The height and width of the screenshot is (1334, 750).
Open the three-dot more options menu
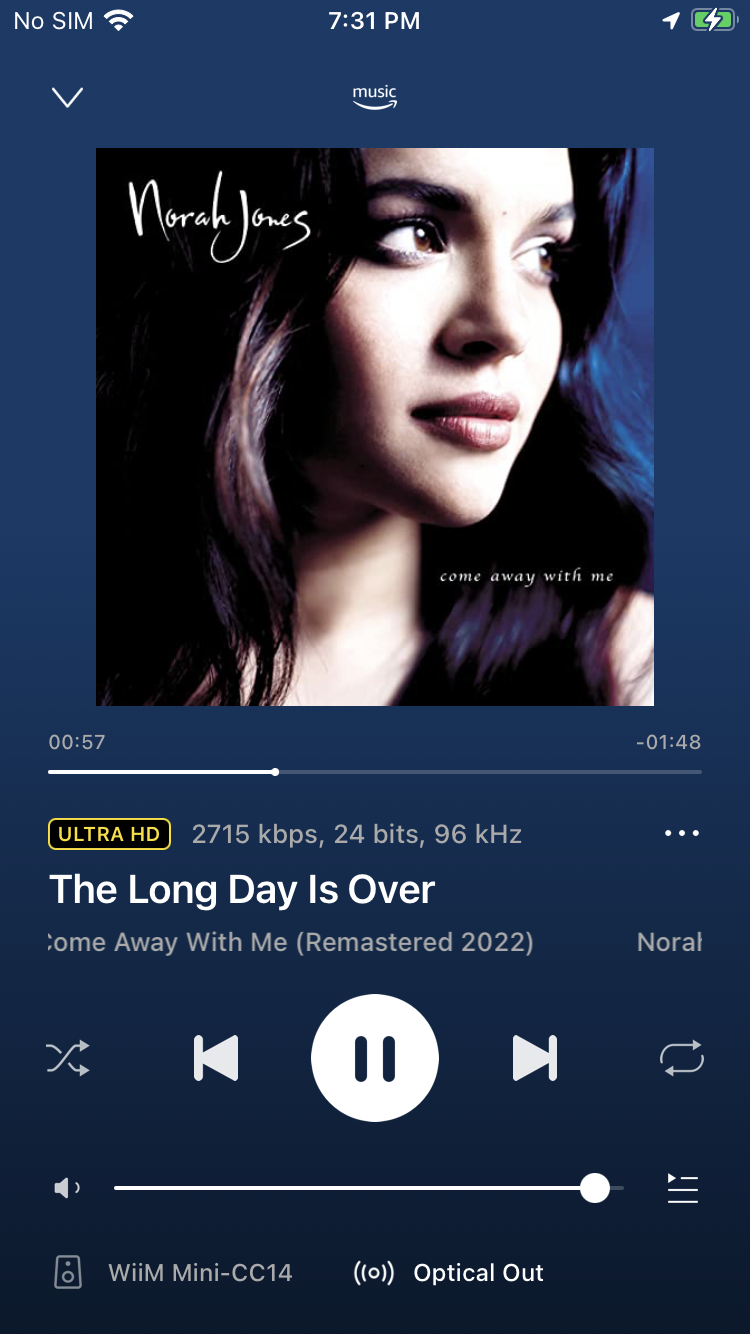pos(682,833)
